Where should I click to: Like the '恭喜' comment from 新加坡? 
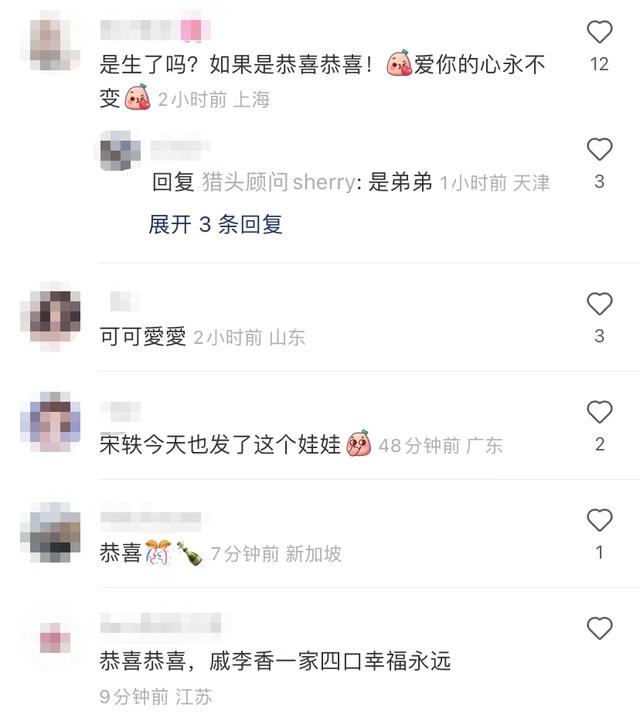point(599,520)
